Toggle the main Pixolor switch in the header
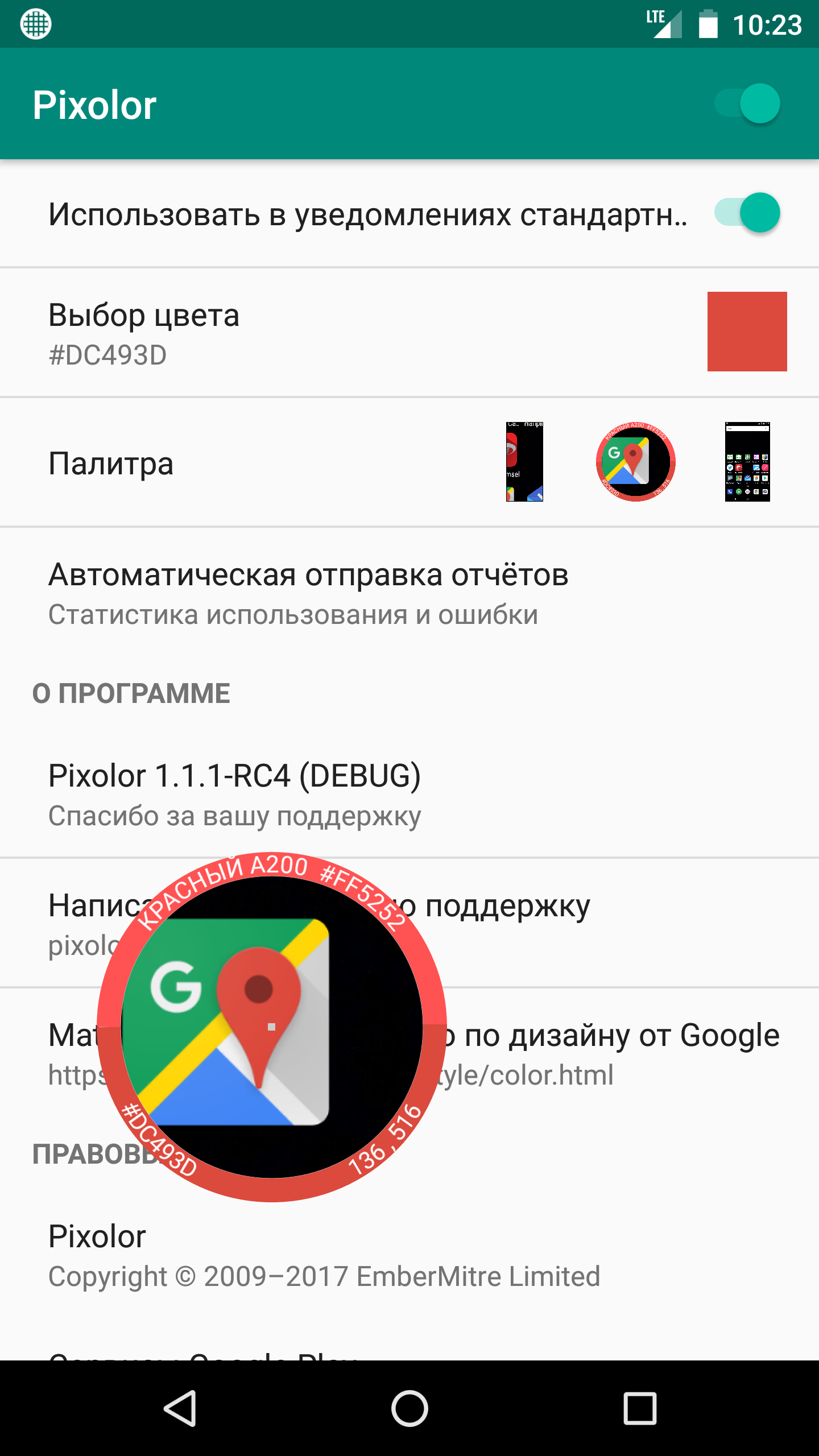This screenshot has height=1456, width=819. point(748,104)
